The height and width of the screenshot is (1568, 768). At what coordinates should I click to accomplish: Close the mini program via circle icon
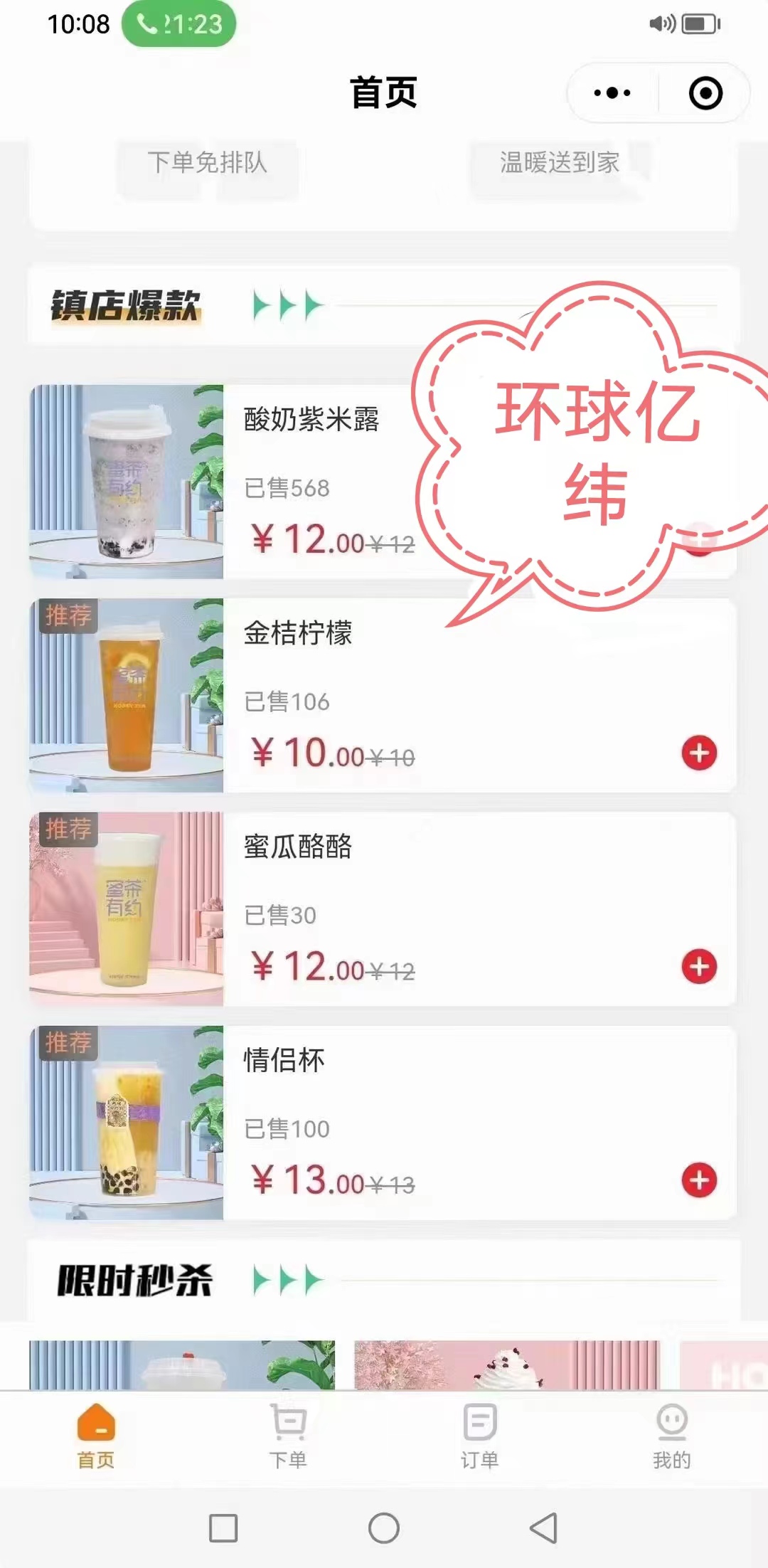[705, 93]
